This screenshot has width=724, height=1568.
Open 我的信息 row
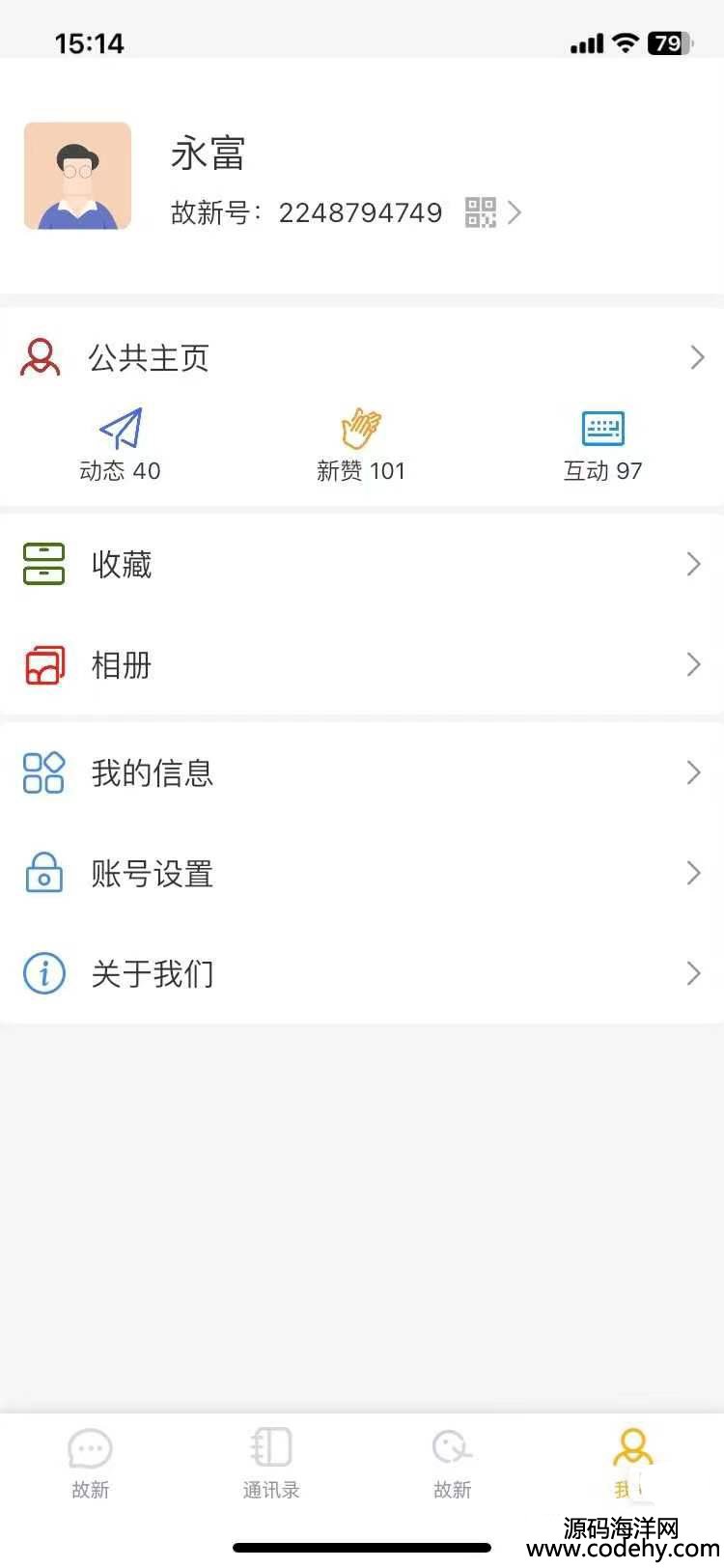pos(362,772)
